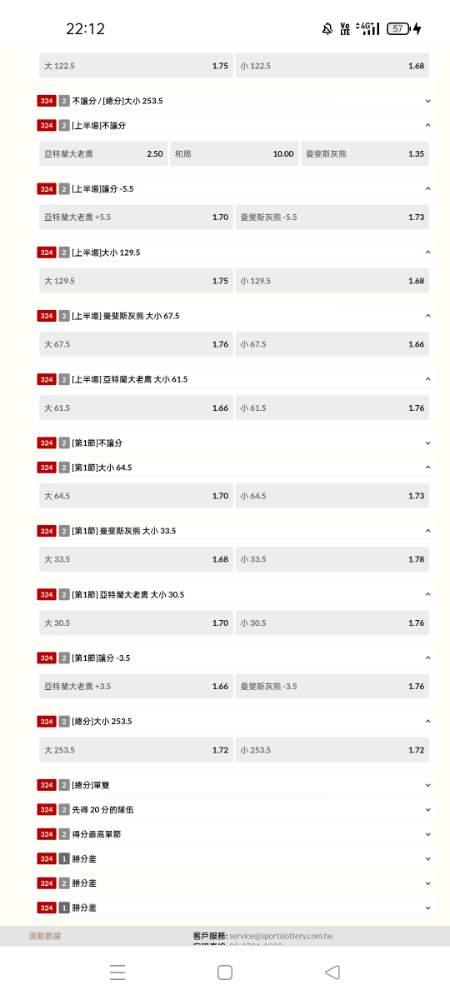Select 大 253.5 total points

pyautogui.click(x=136, y=750)
